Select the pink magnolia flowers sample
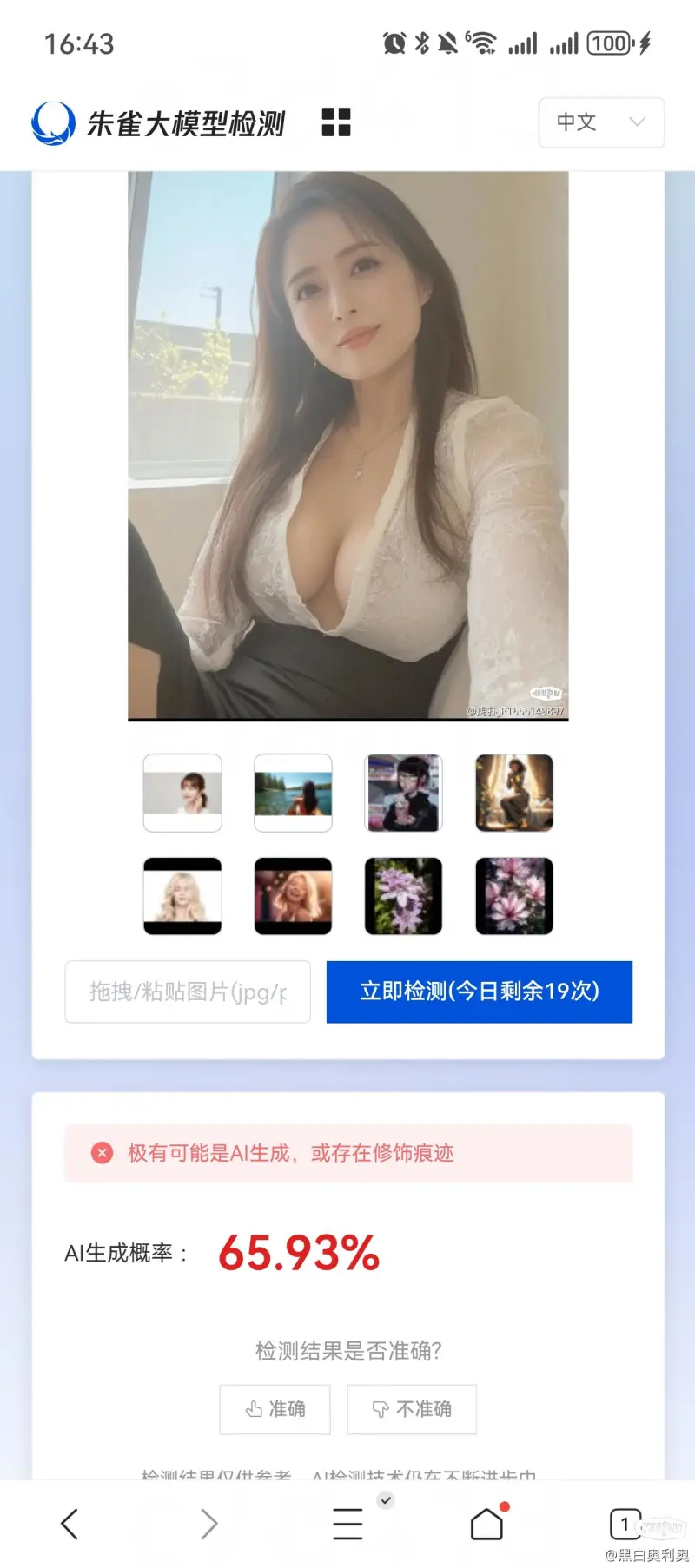This screenshot has width=695, height=1568. point(514,896)
